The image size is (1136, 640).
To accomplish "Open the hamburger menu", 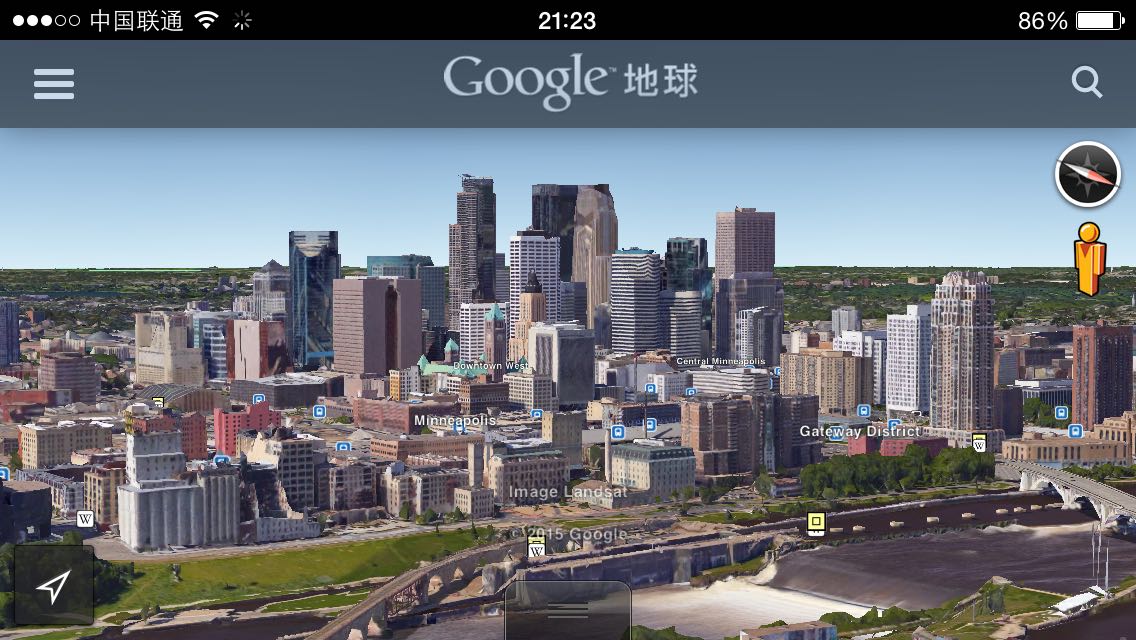I will [x=54, y=83].
